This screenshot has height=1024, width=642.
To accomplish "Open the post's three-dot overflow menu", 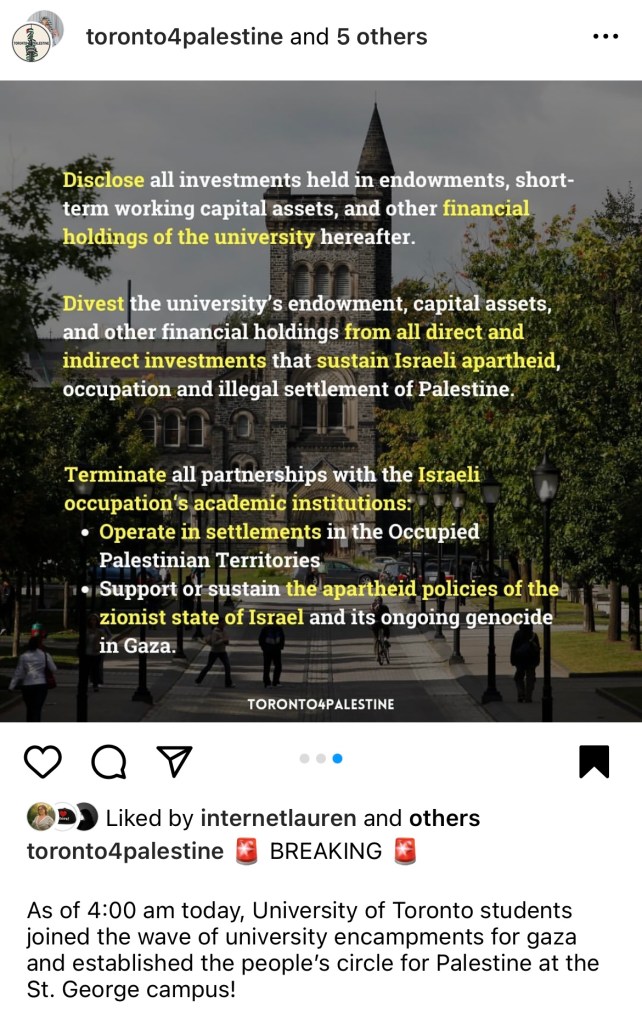I will click(x=606, y=37).
